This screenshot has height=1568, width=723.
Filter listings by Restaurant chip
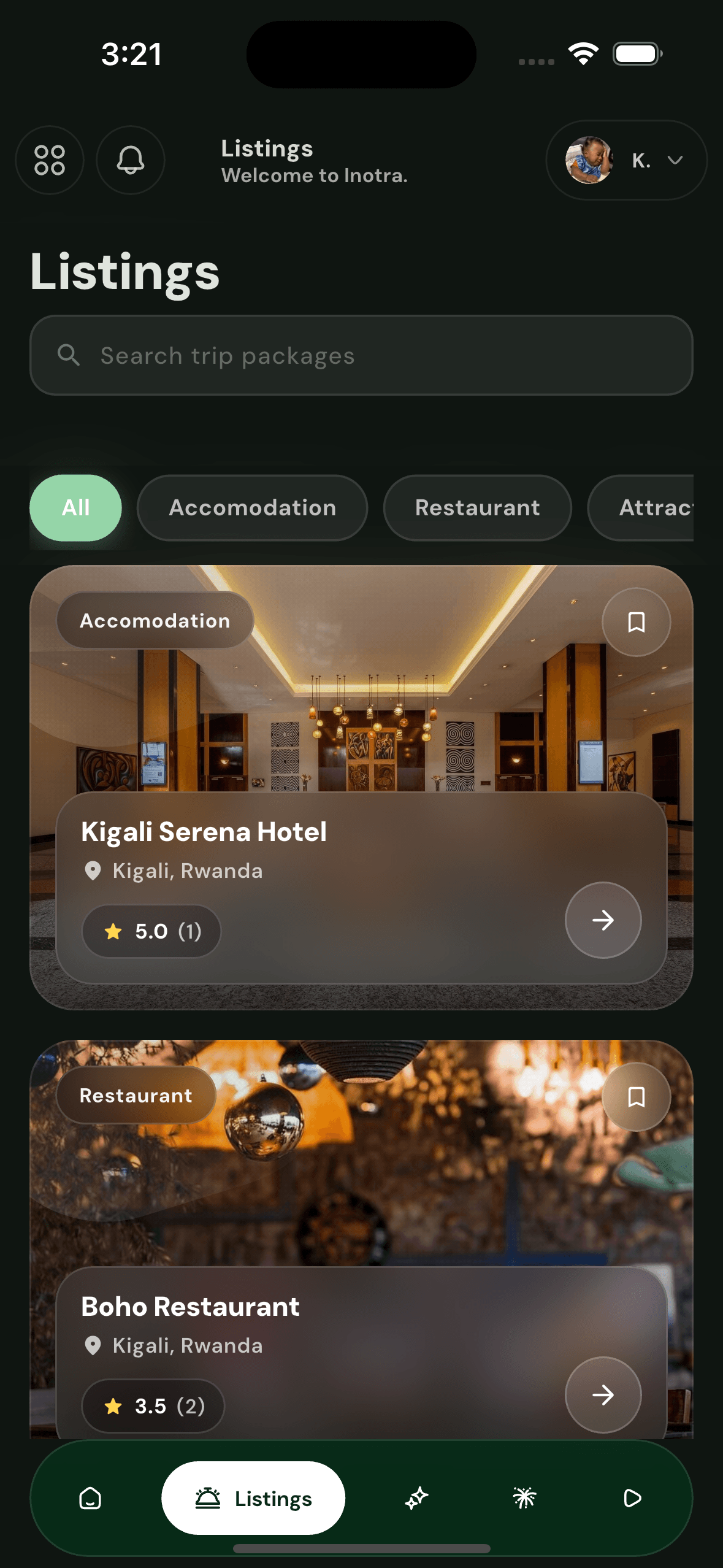click(x=477, y=508)
